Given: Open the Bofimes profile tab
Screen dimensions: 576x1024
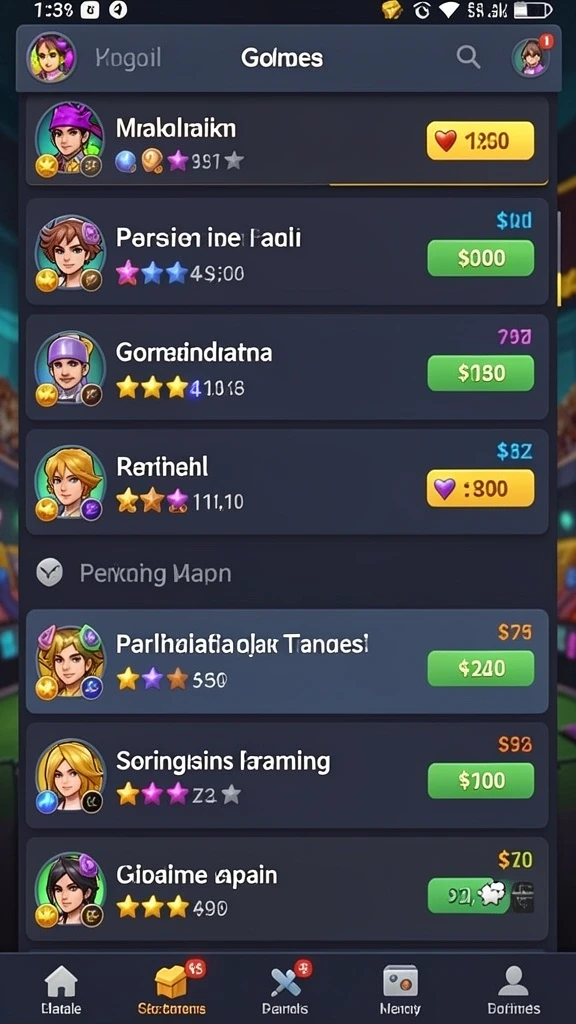Looking at the screenshot, I should pyautogui.click(x=514, y=989).
